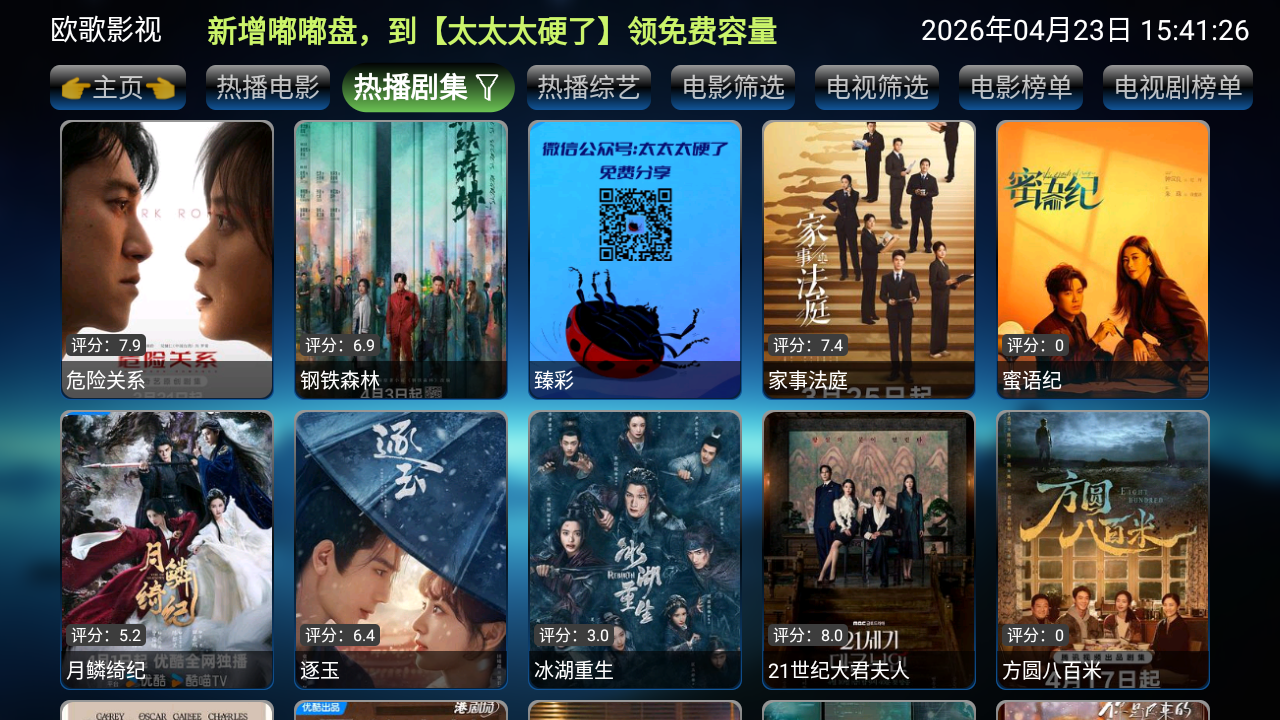Open the series 21世纪大君夫人
This screenshot has height=720, width=1280.
tap(869, 550)
